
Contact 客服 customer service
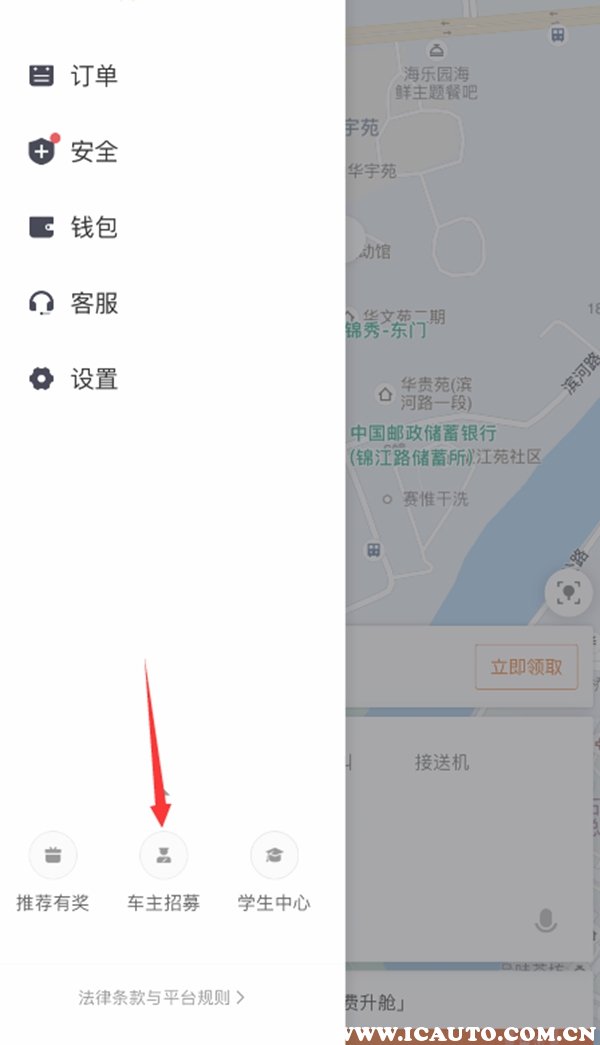[x=74, y=304]
